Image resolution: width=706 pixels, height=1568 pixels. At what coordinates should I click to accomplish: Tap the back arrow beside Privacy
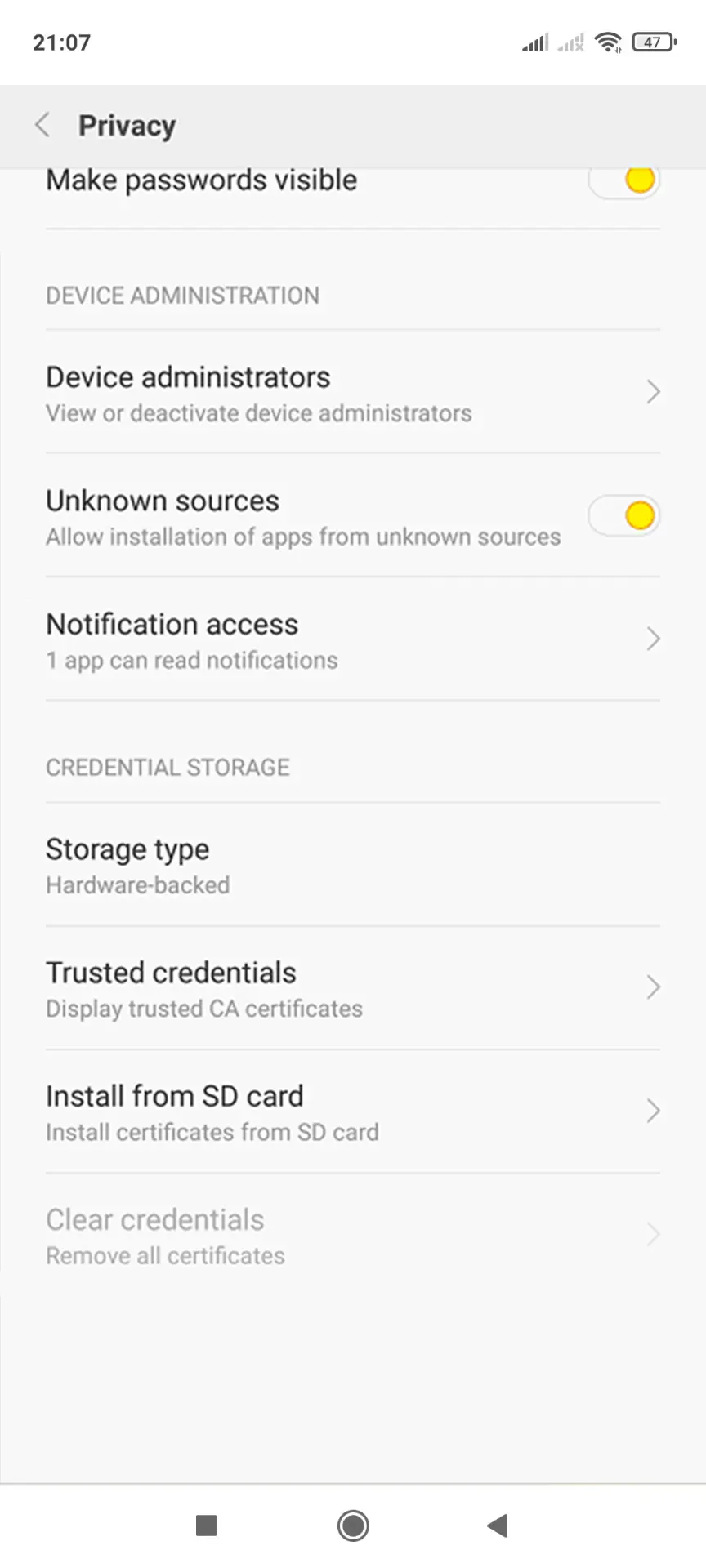point(42,125)
